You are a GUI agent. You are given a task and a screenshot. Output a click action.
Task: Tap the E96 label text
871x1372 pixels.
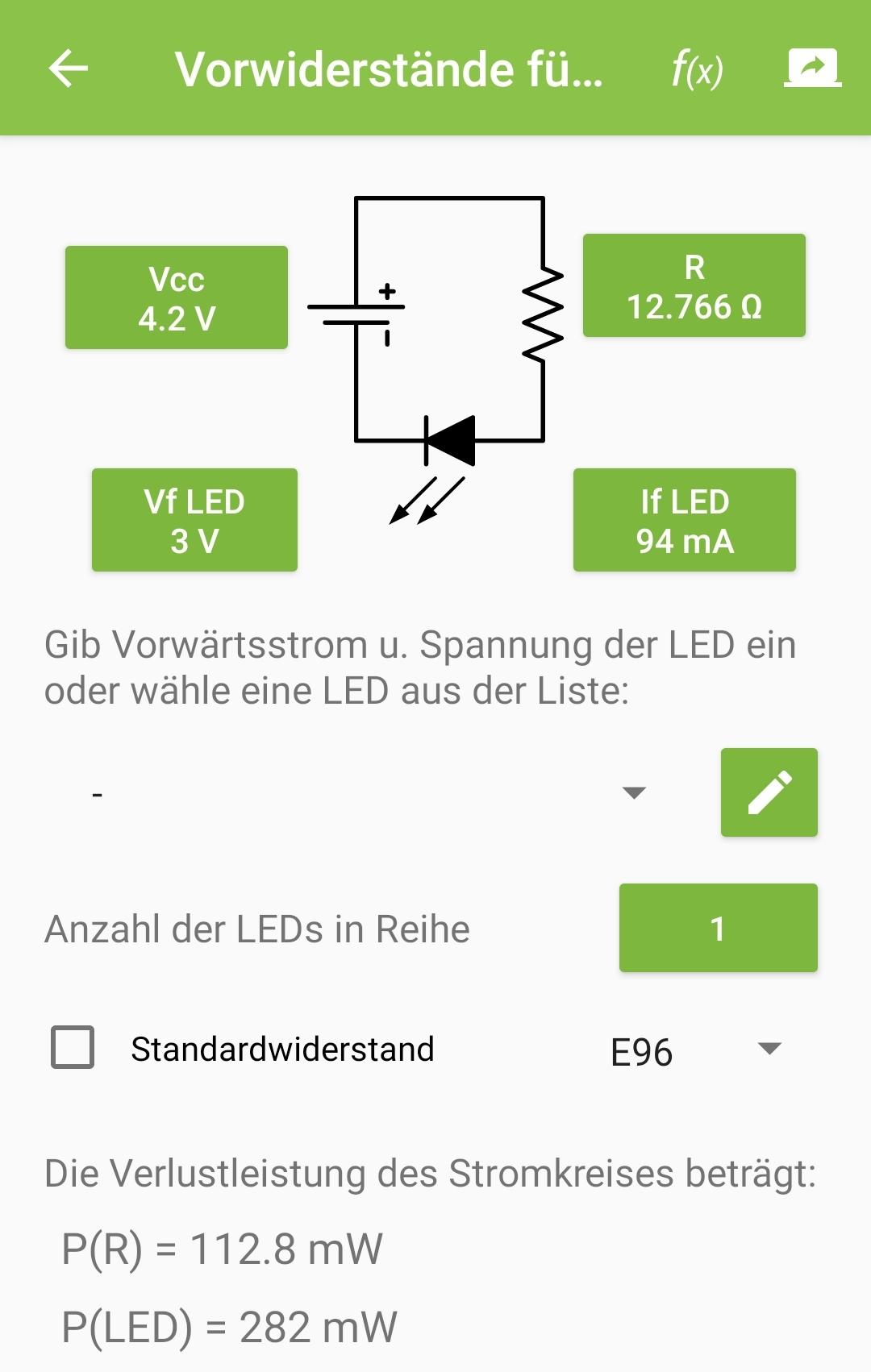(641, 1050)
